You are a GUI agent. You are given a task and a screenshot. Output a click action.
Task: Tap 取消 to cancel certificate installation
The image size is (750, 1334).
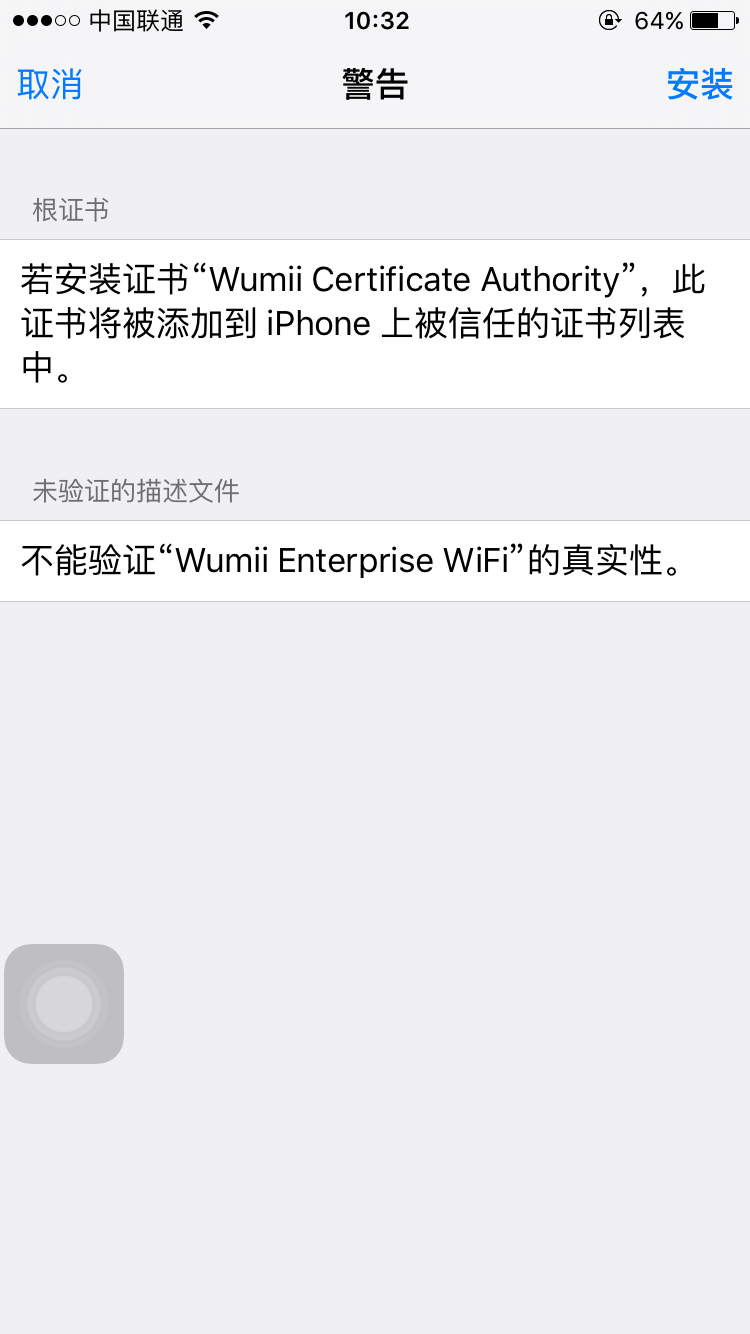[50, 85]
